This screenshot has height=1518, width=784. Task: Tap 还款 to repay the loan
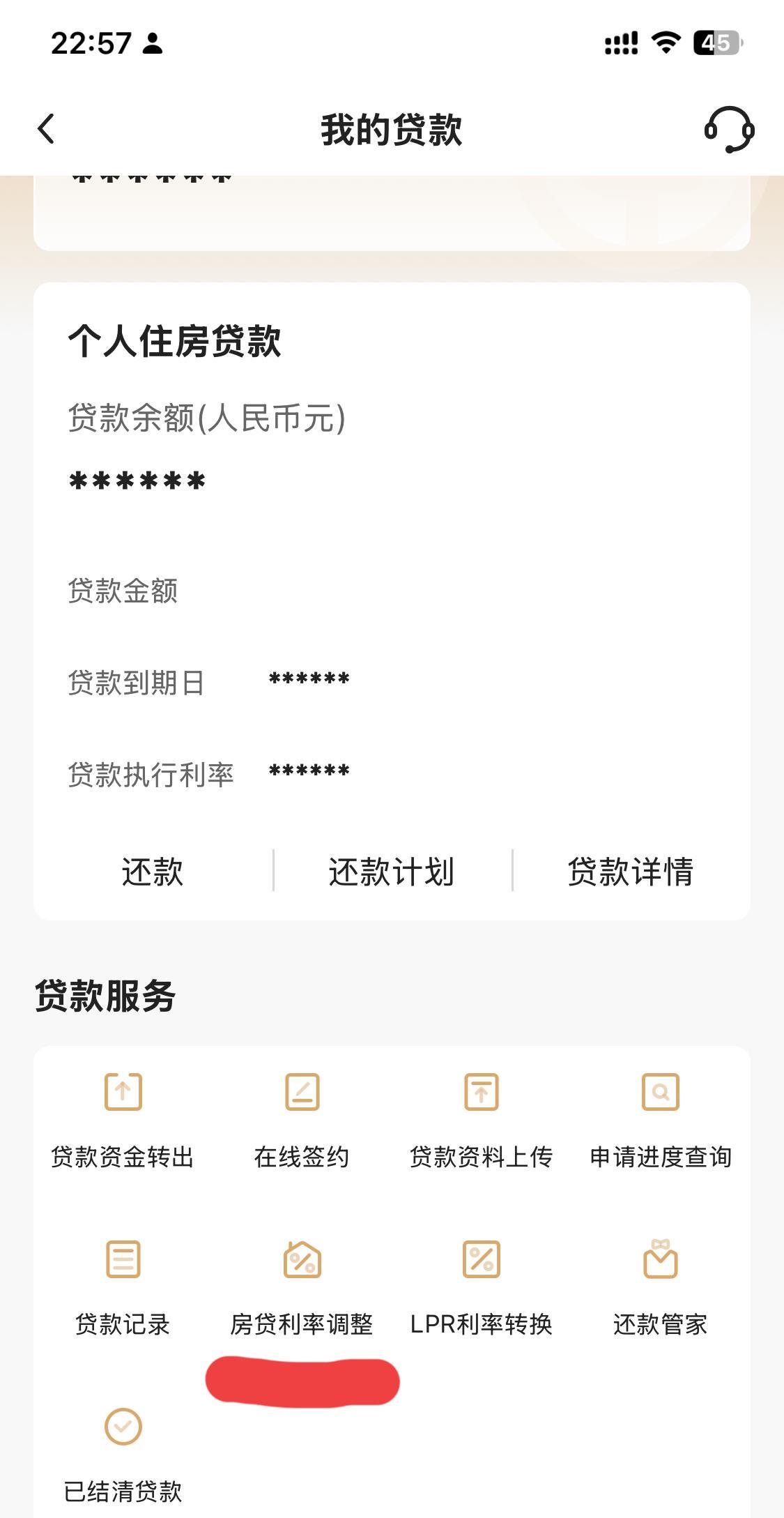point(153,871)
